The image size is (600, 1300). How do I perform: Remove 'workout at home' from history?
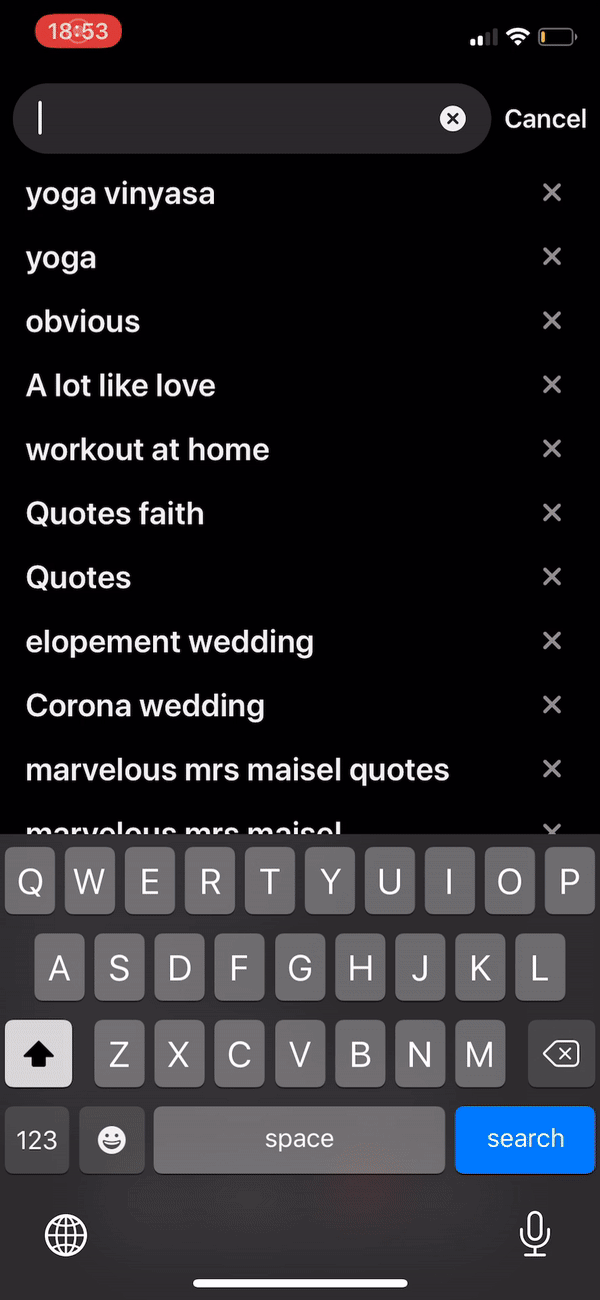(551, 449)
